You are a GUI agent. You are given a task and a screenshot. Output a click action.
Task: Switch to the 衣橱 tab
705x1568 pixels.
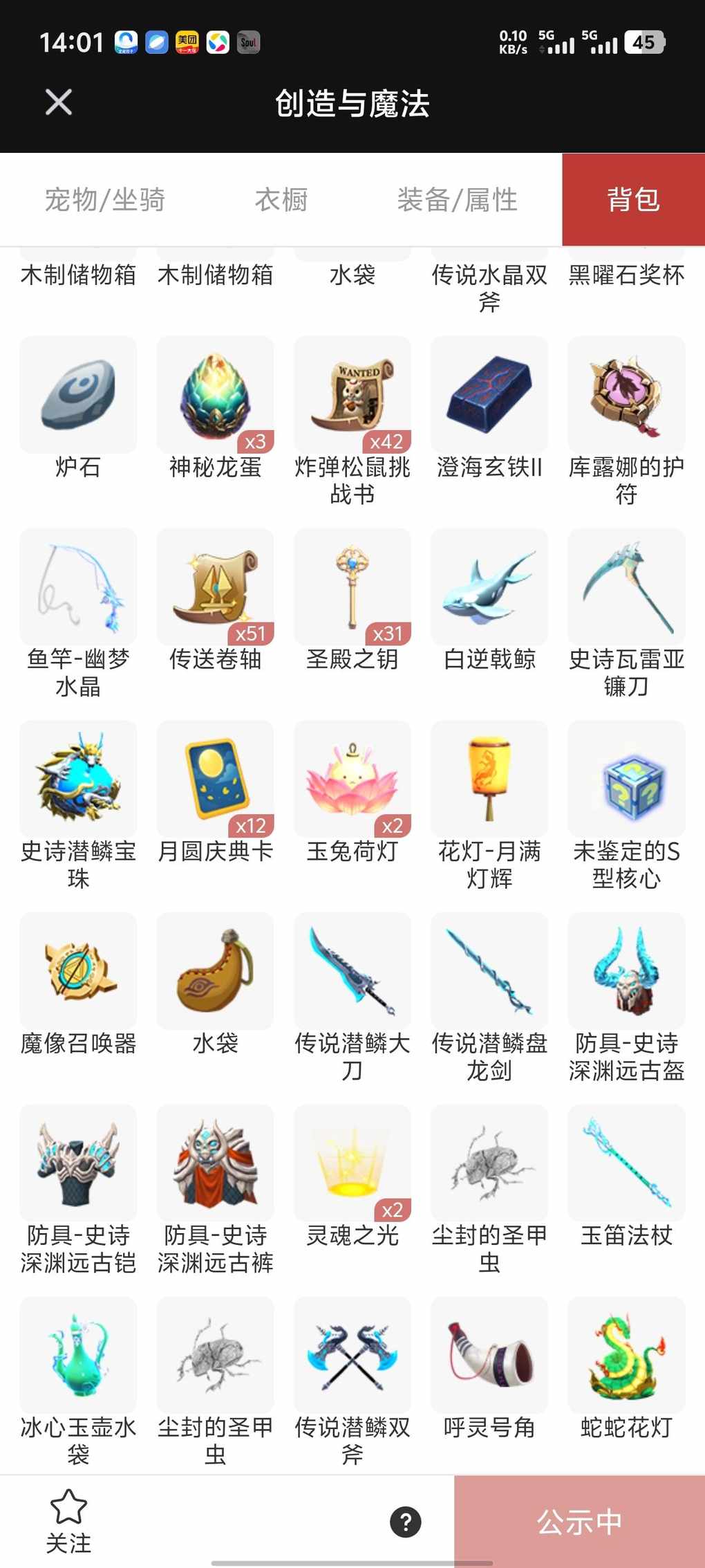coord(281,200)
